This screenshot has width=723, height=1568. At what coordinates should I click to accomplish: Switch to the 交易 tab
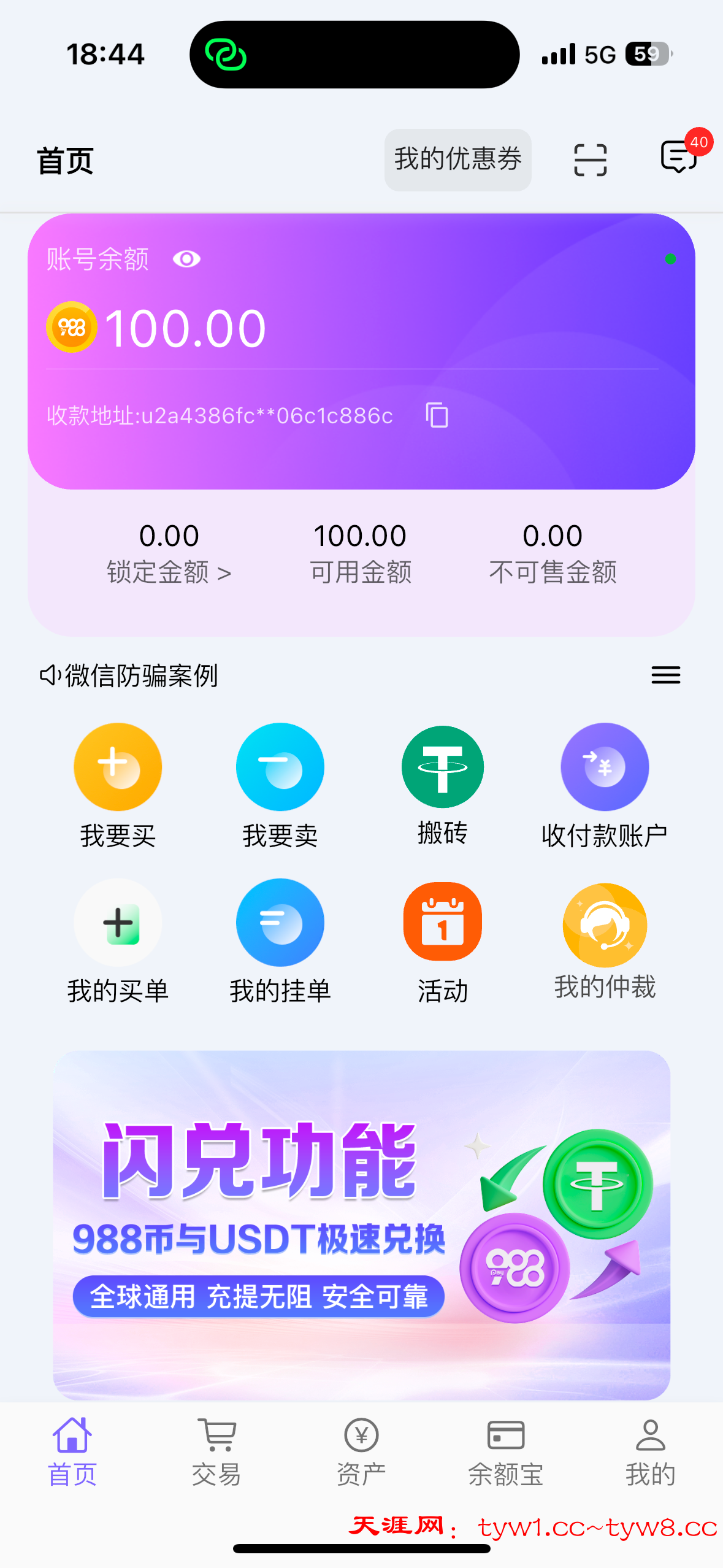[216, 1451]
